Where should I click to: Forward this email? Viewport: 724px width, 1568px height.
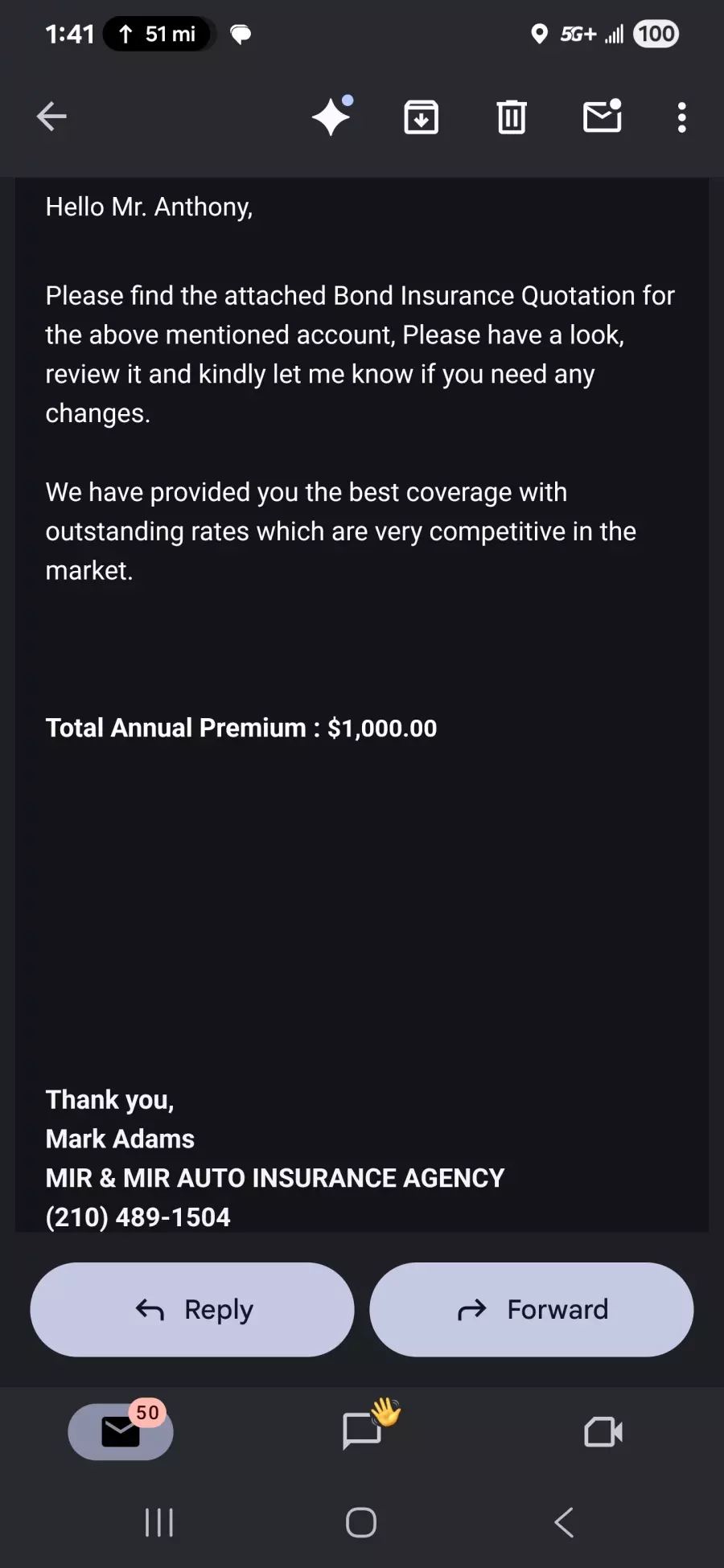point(531,1310)
